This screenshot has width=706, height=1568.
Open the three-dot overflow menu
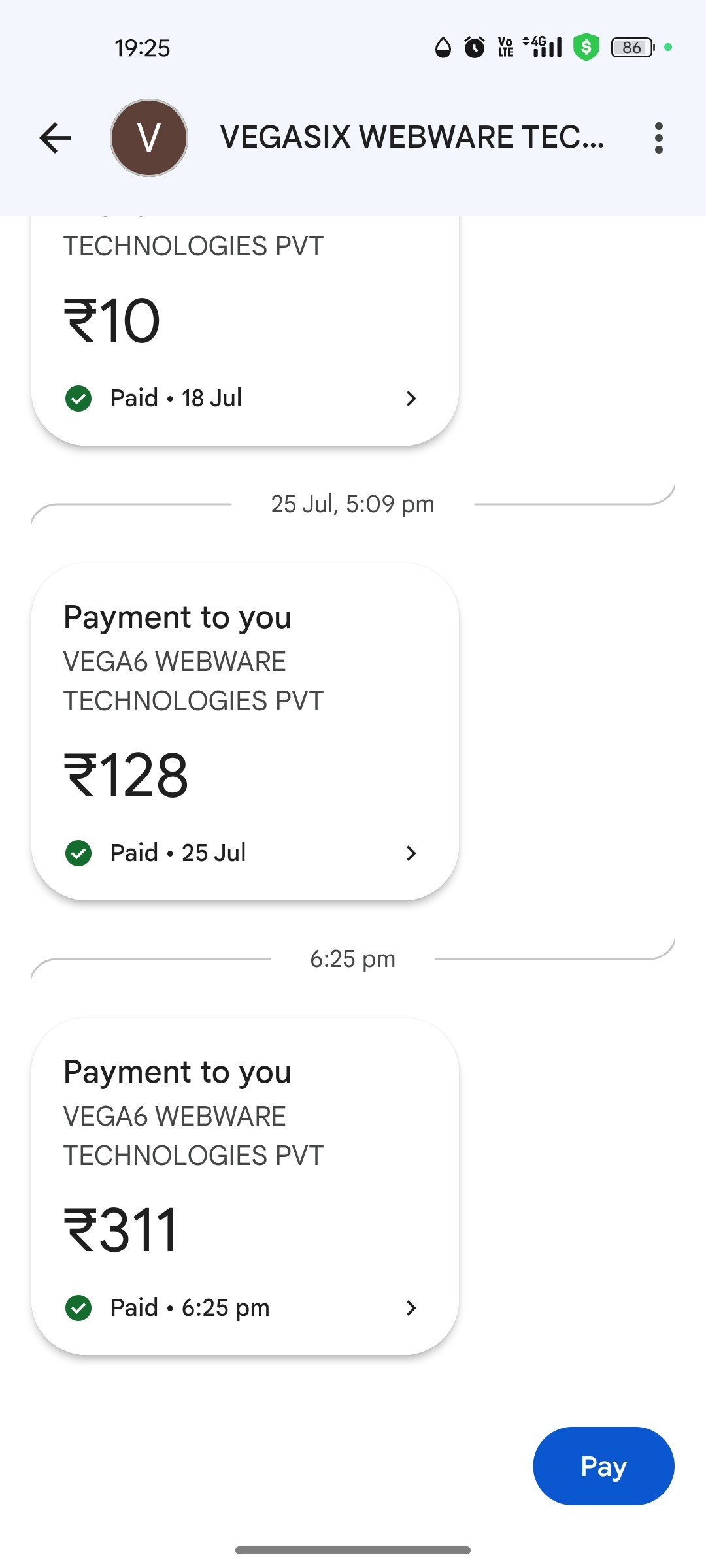[x=658, y=138]
